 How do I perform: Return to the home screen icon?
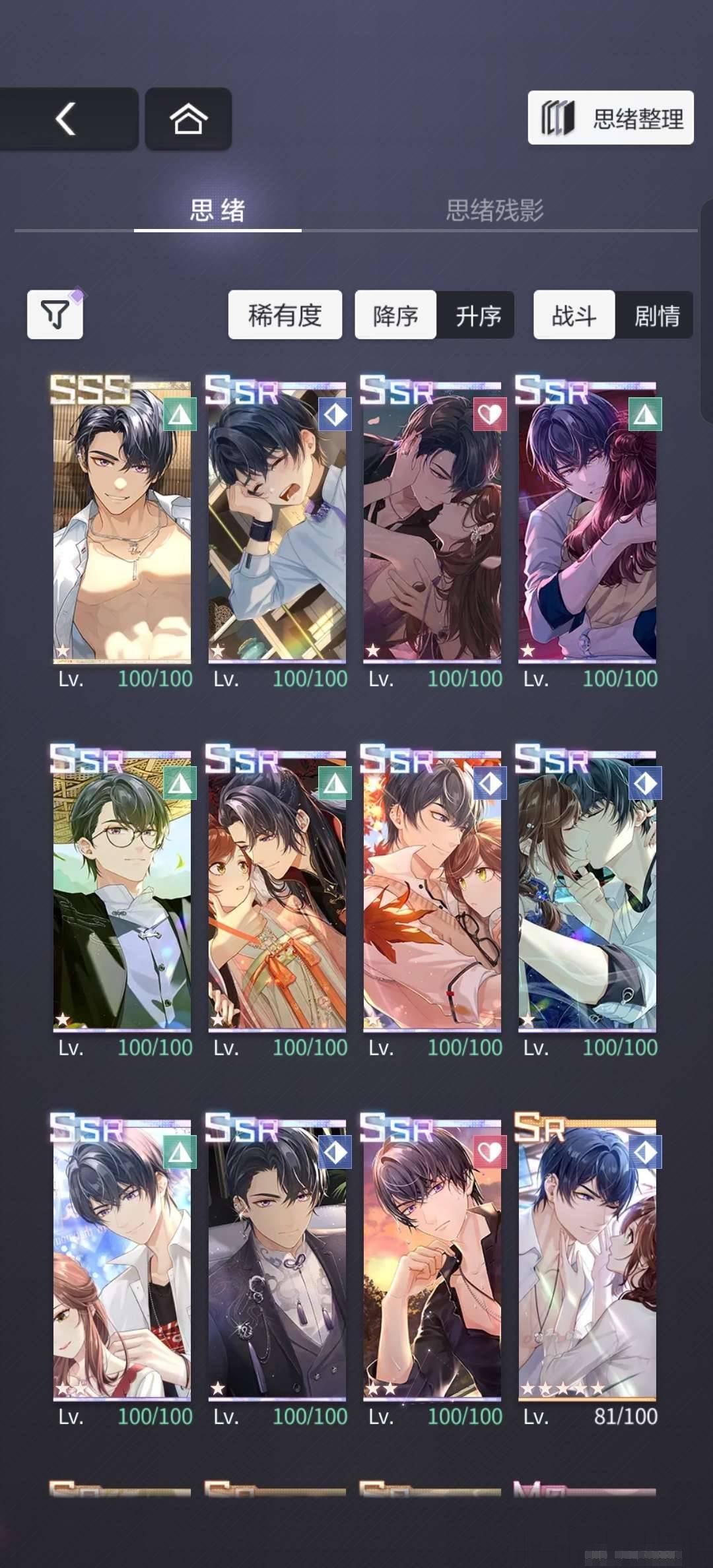click(188, 119)
